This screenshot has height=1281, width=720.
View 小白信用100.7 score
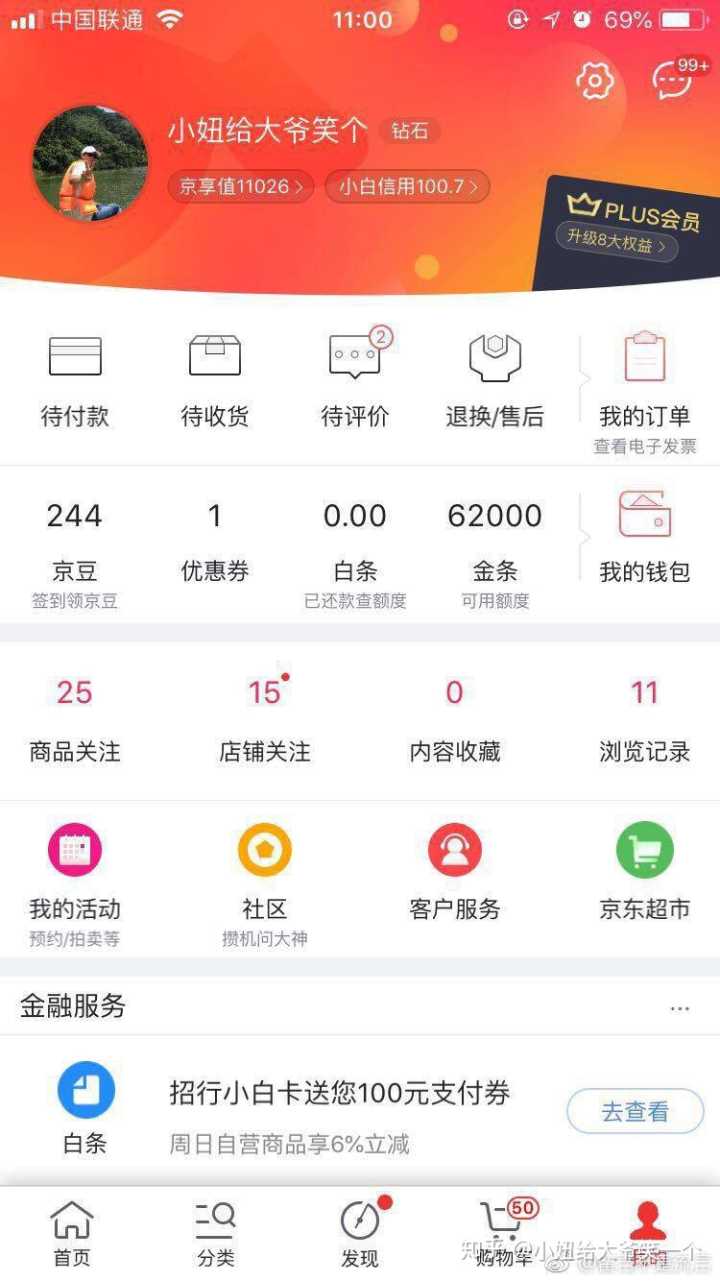coord(407,186)
